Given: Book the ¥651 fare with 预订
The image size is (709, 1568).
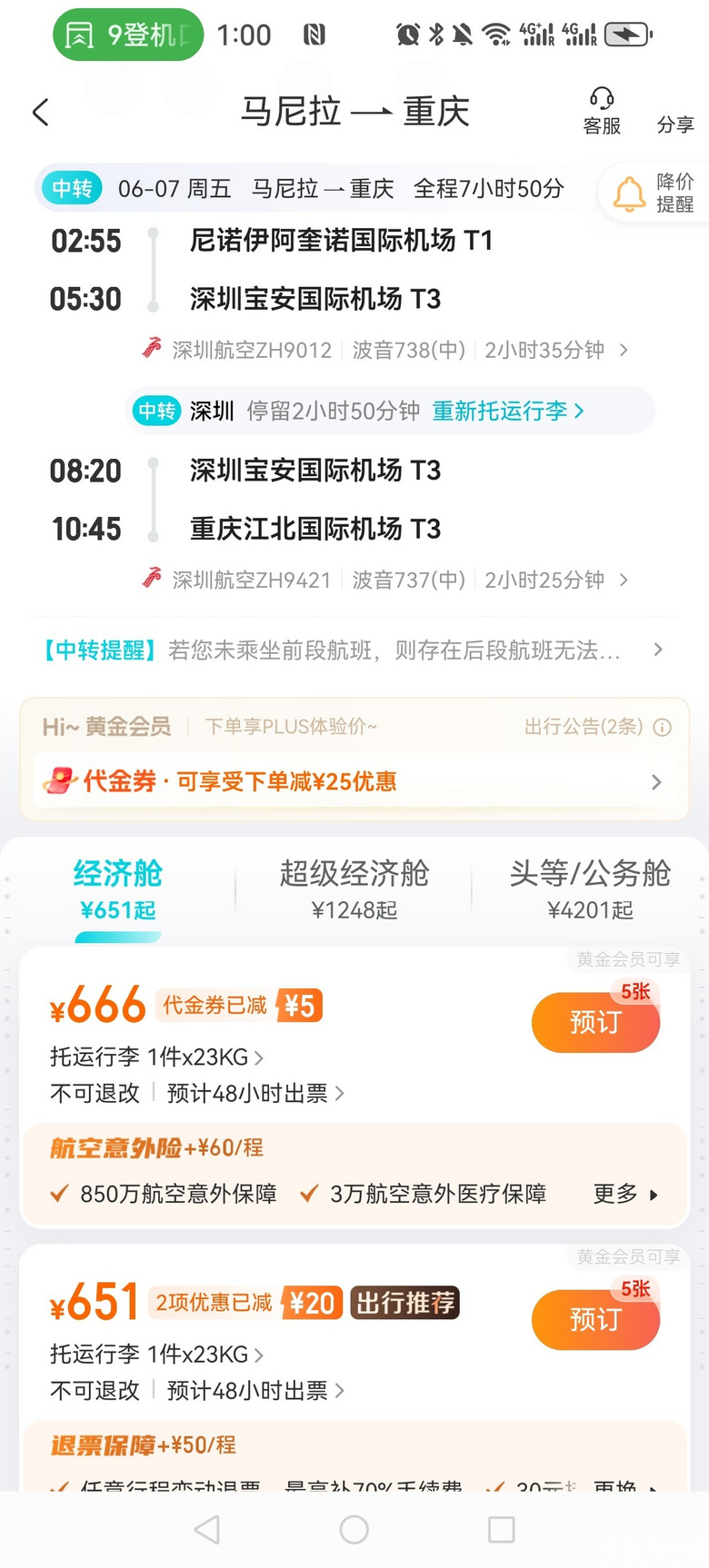Looking at the screenshot, I should point(595,1319).
